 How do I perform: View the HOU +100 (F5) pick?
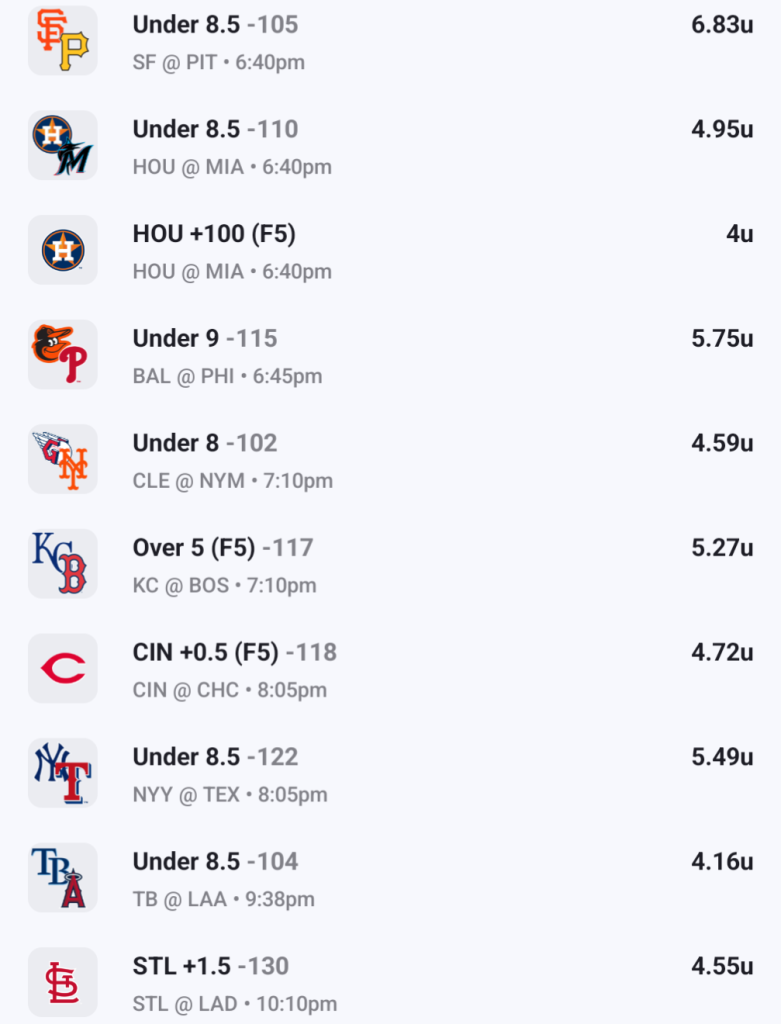point(214,235)
